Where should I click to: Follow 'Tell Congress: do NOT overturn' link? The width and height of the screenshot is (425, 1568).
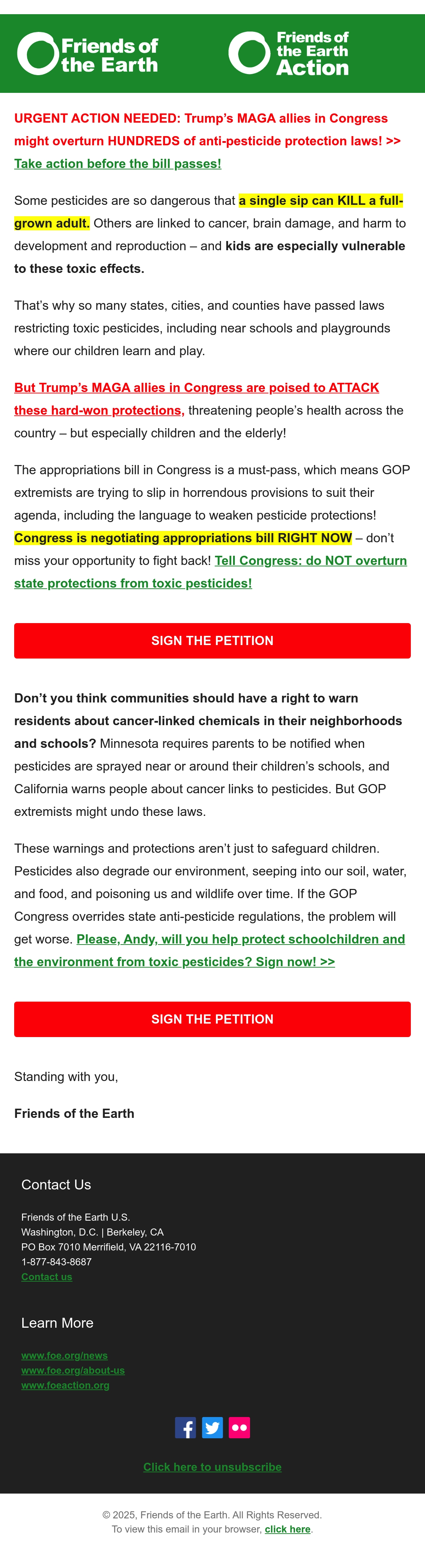click(311, 561)
